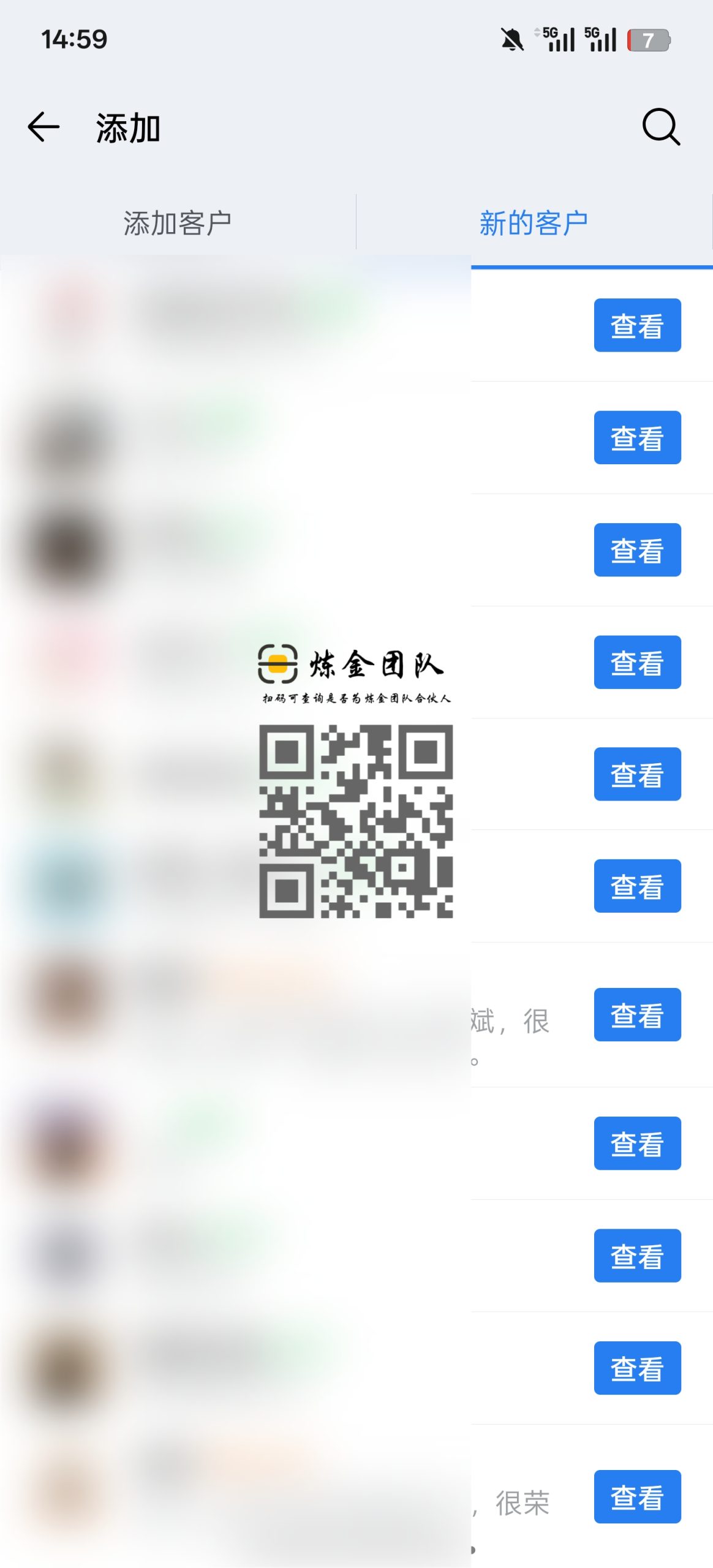Tap the fifth 查看 button

(637, 773)
